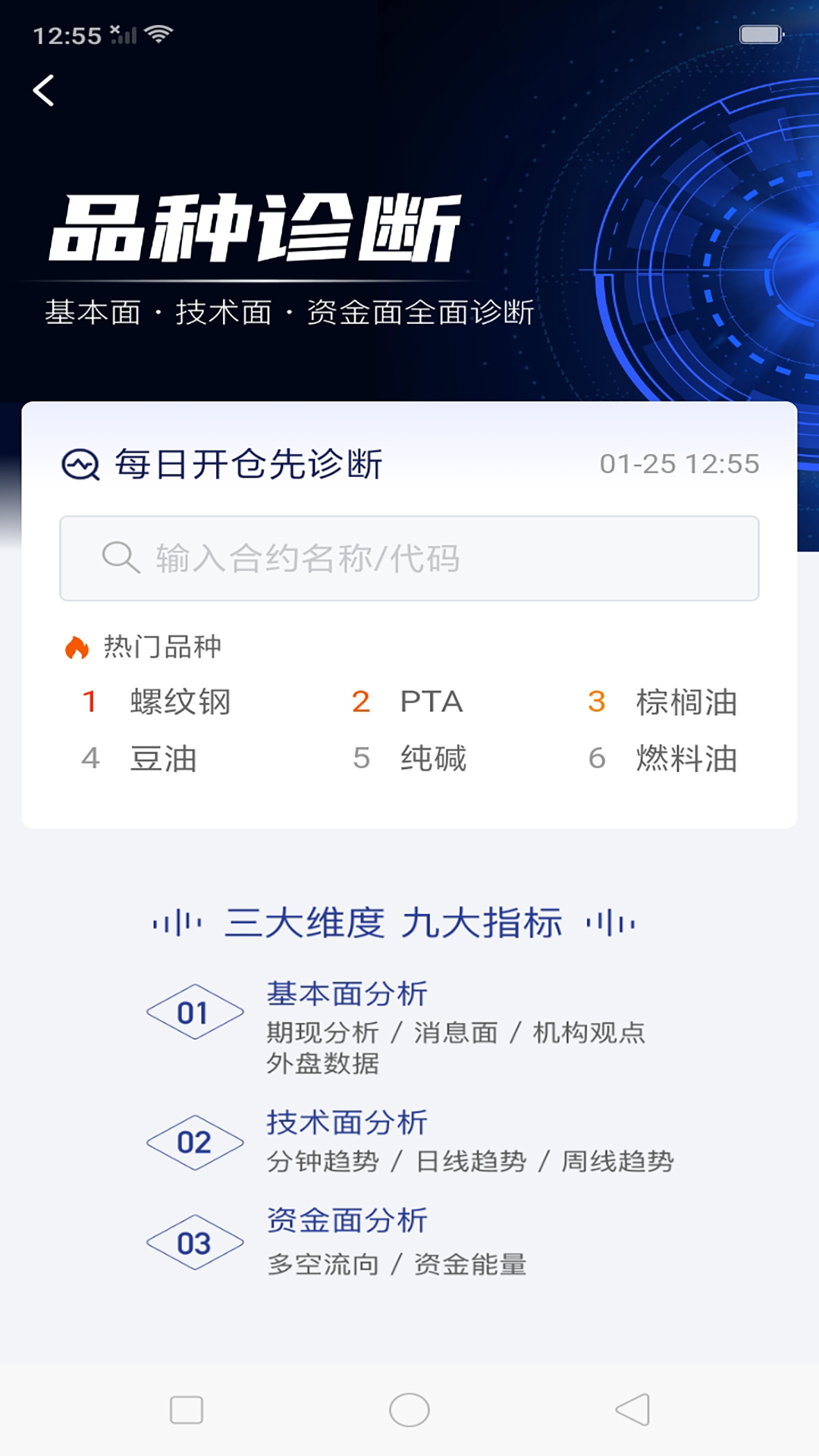Screen dimensions: 819x1456
Task: Open recent apps from navigation bar
Action: [x=187, y=1410]
